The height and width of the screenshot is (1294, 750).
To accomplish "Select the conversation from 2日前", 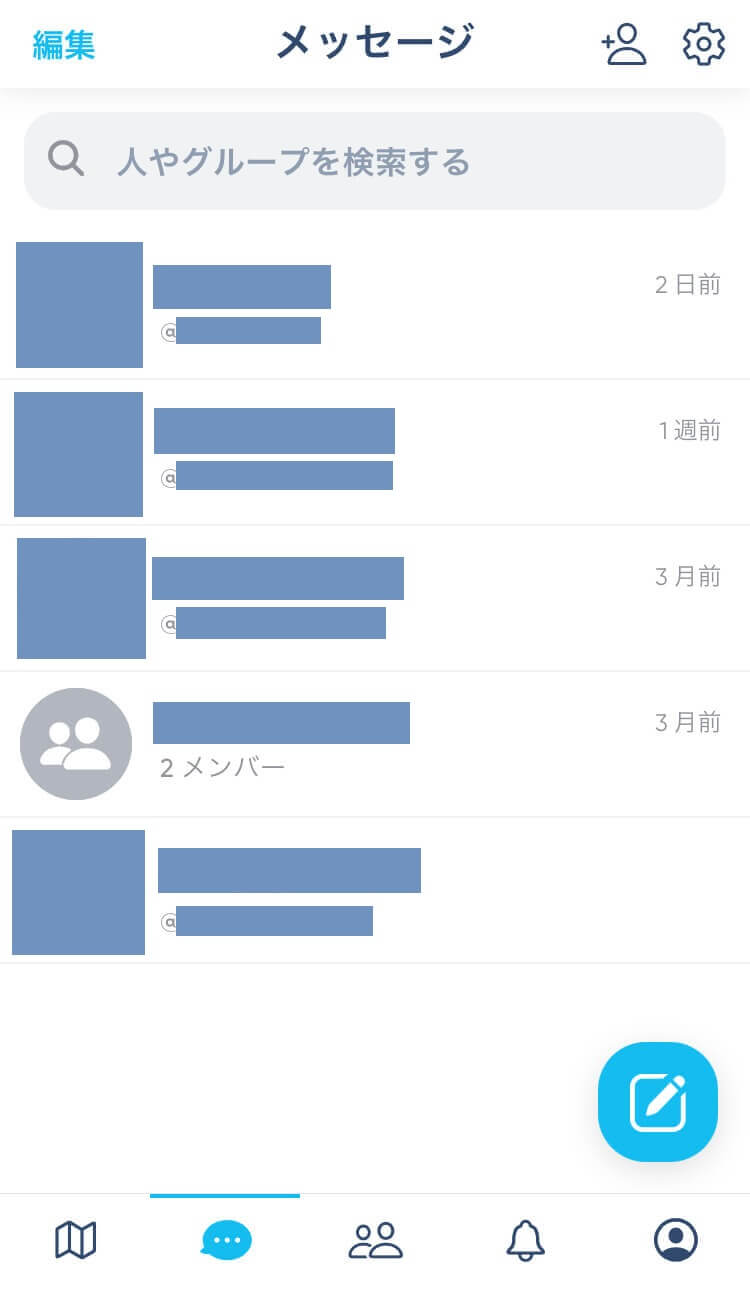I will [375, 305].
